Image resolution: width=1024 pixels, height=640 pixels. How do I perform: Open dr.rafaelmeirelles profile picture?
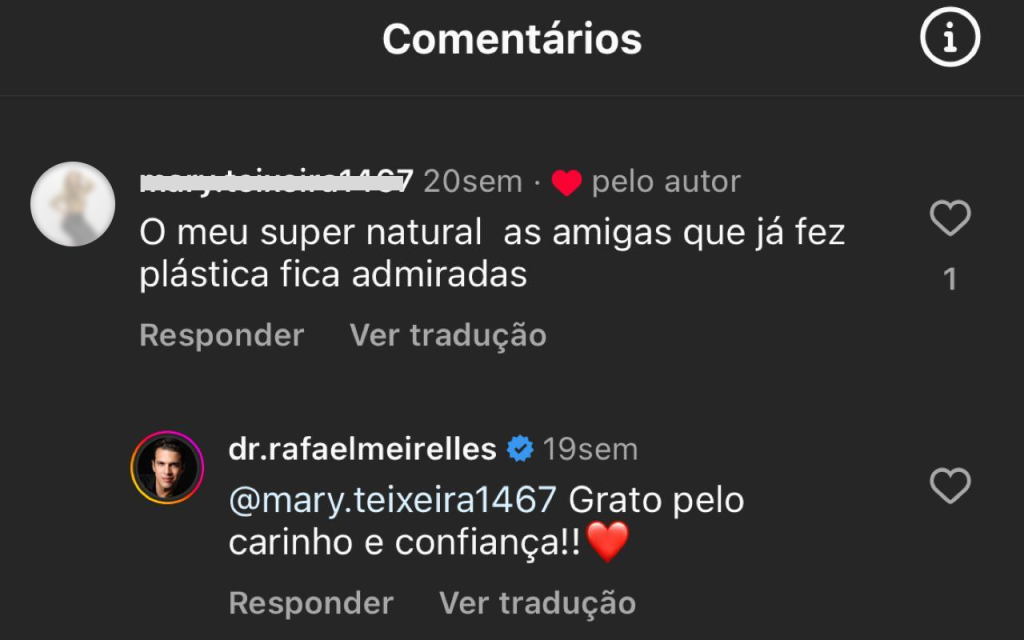point(167,467)
